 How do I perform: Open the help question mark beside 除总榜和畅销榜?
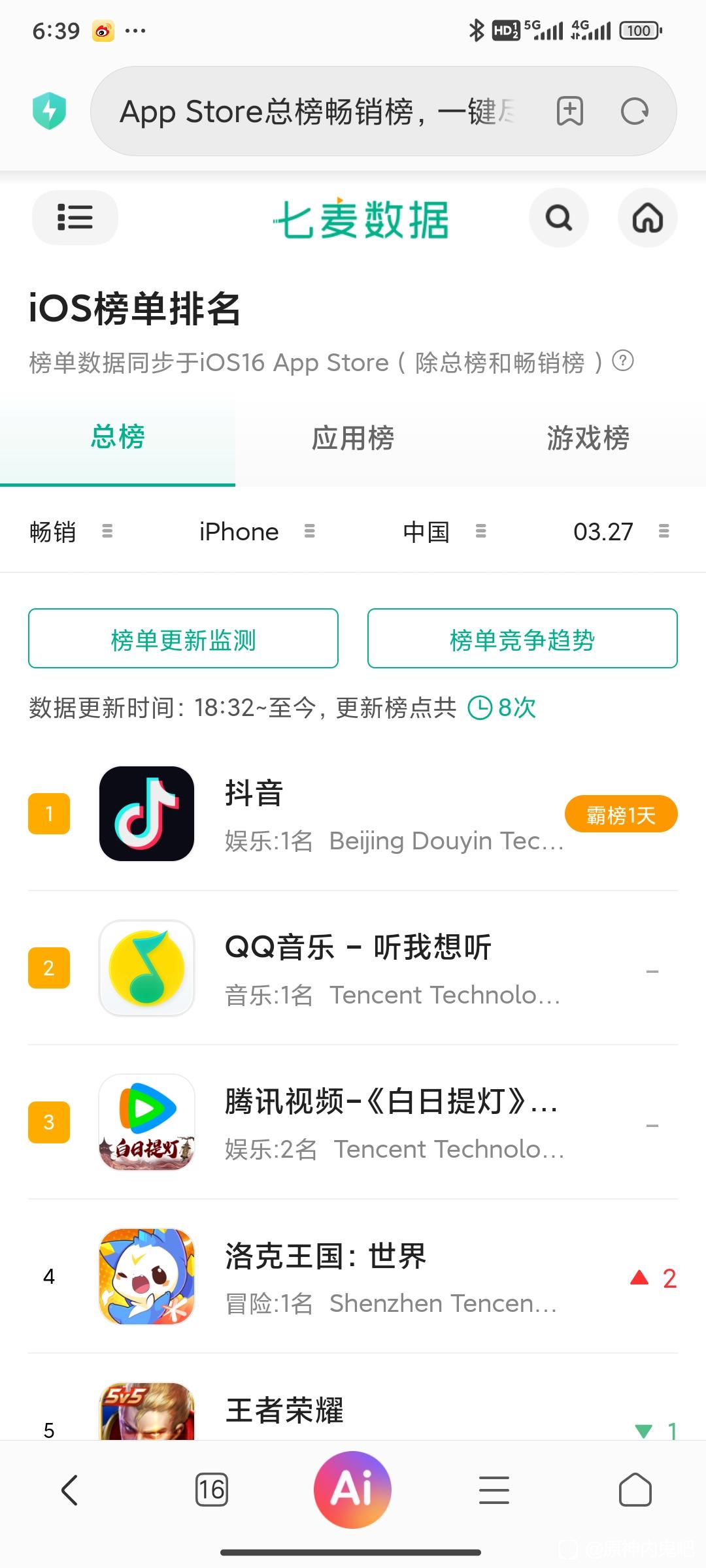623,361
